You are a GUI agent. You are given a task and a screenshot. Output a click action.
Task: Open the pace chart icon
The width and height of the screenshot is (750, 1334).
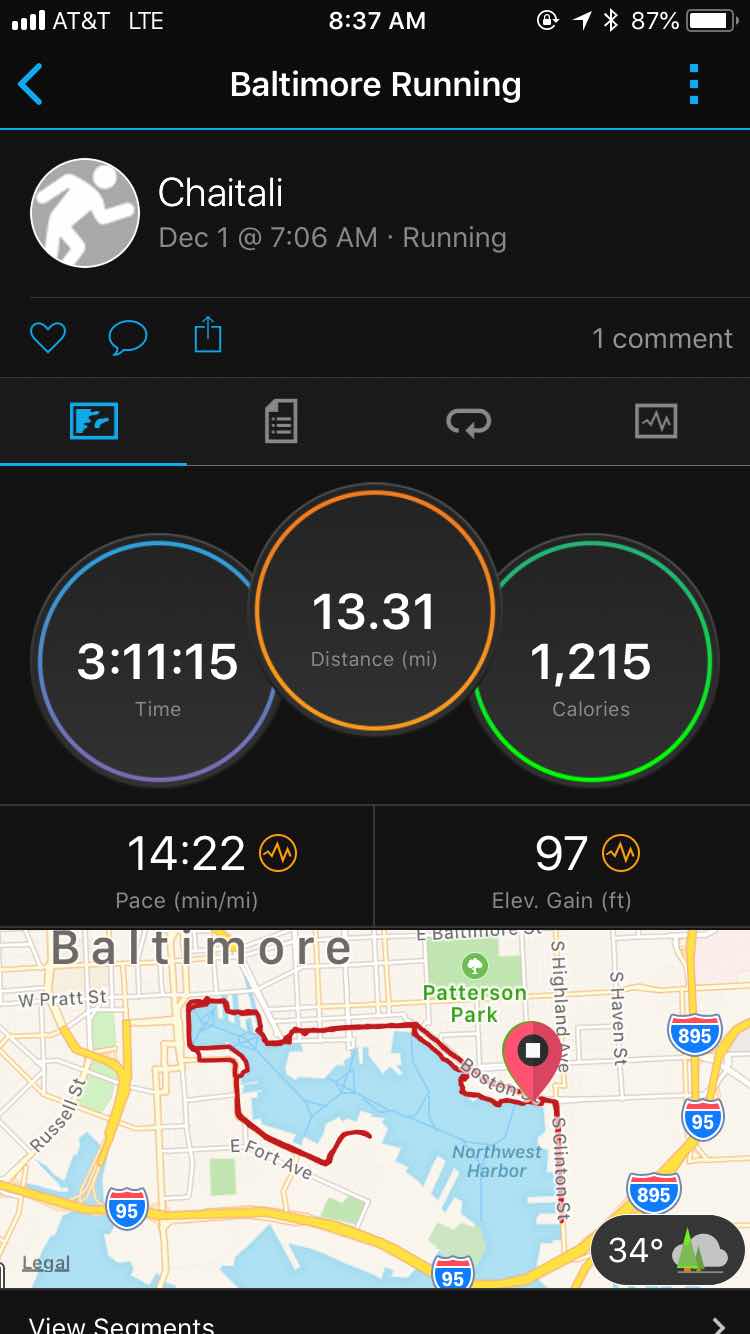[278, 854]
